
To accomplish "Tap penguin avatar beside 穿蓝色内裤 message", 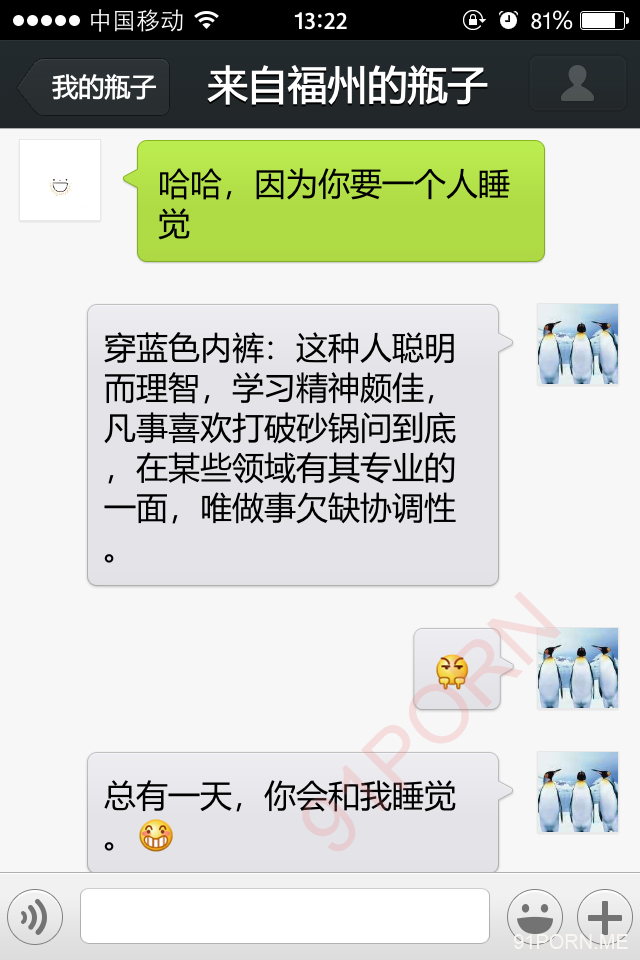I will [577, 345].
